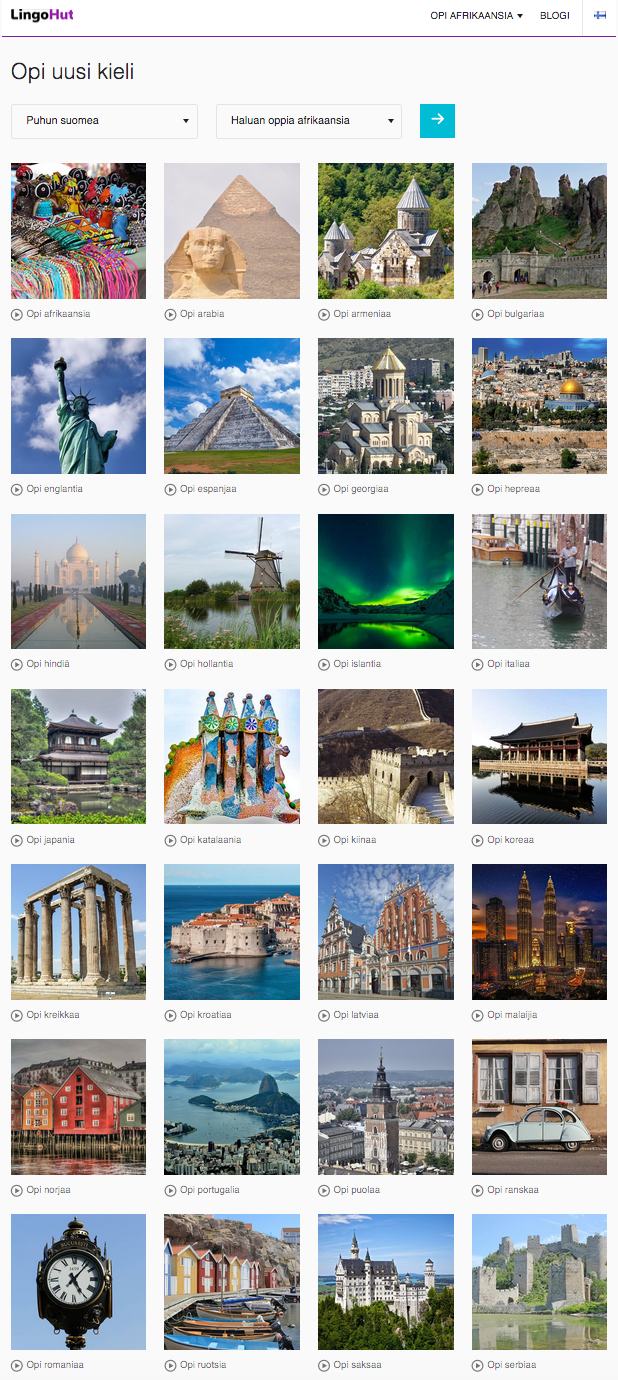This screenshot has width=618, height=1380.
Task: Tap the turquoise arrow go button
Action: (437, 120)
